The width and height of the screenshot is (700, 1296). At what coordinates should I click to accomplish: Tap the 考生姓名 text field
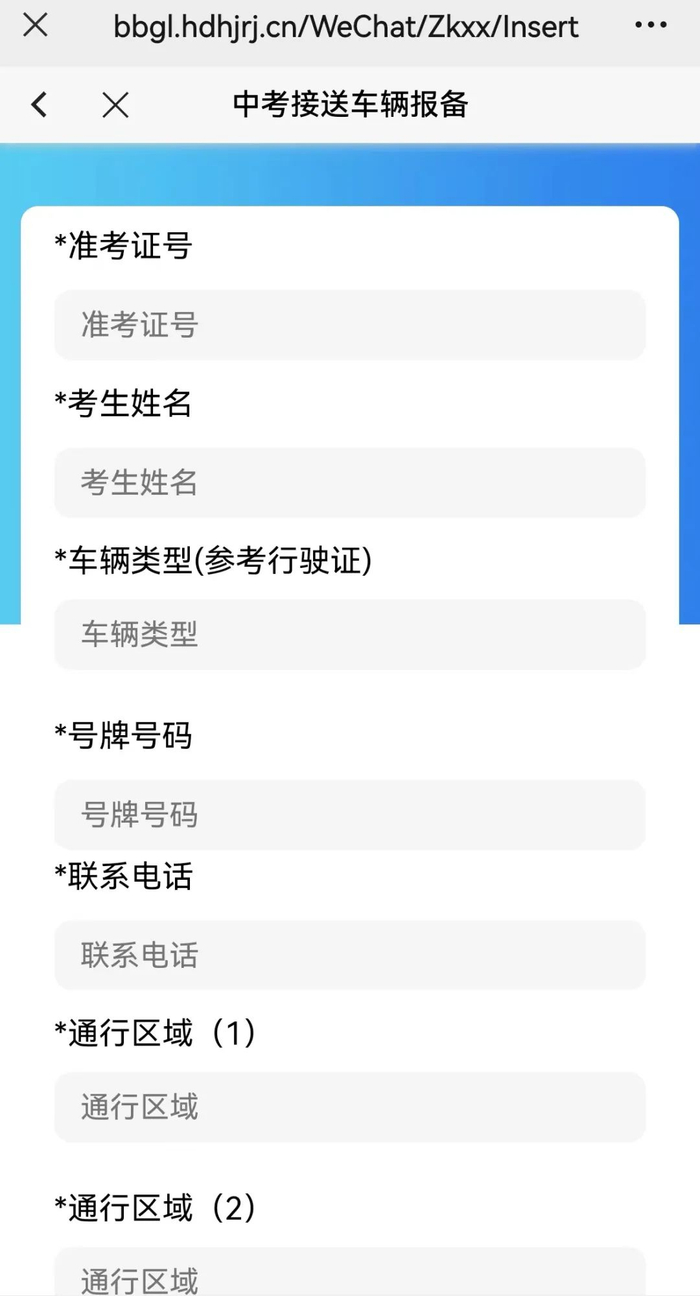[x=350, y=483]
